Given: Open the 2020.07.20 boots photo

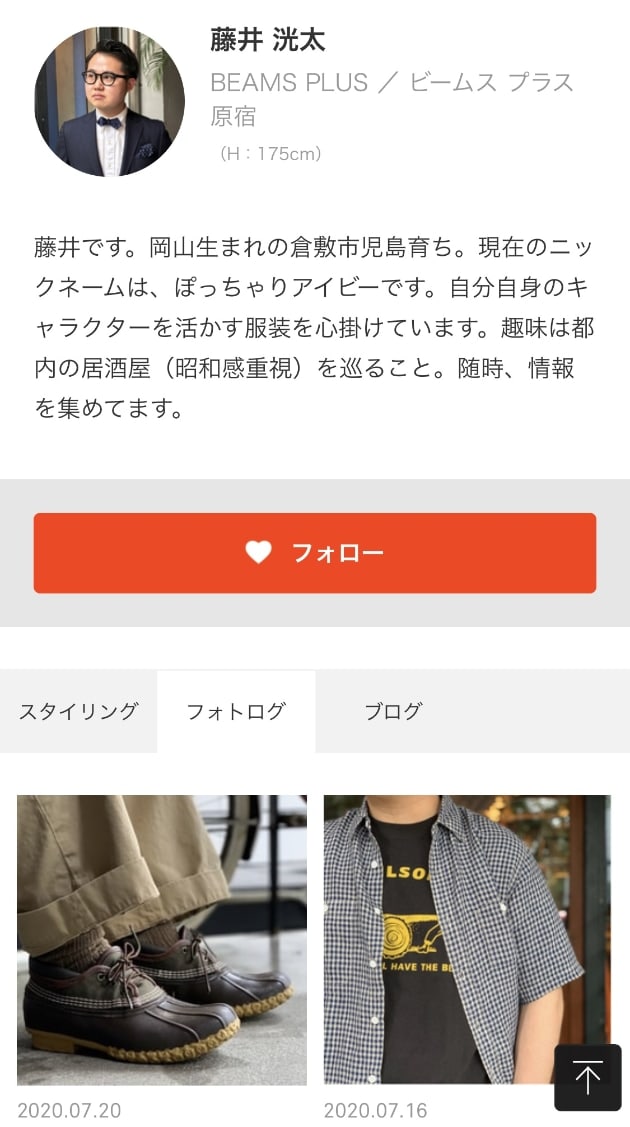Looking at the screenshot, I should coord(162,940).
